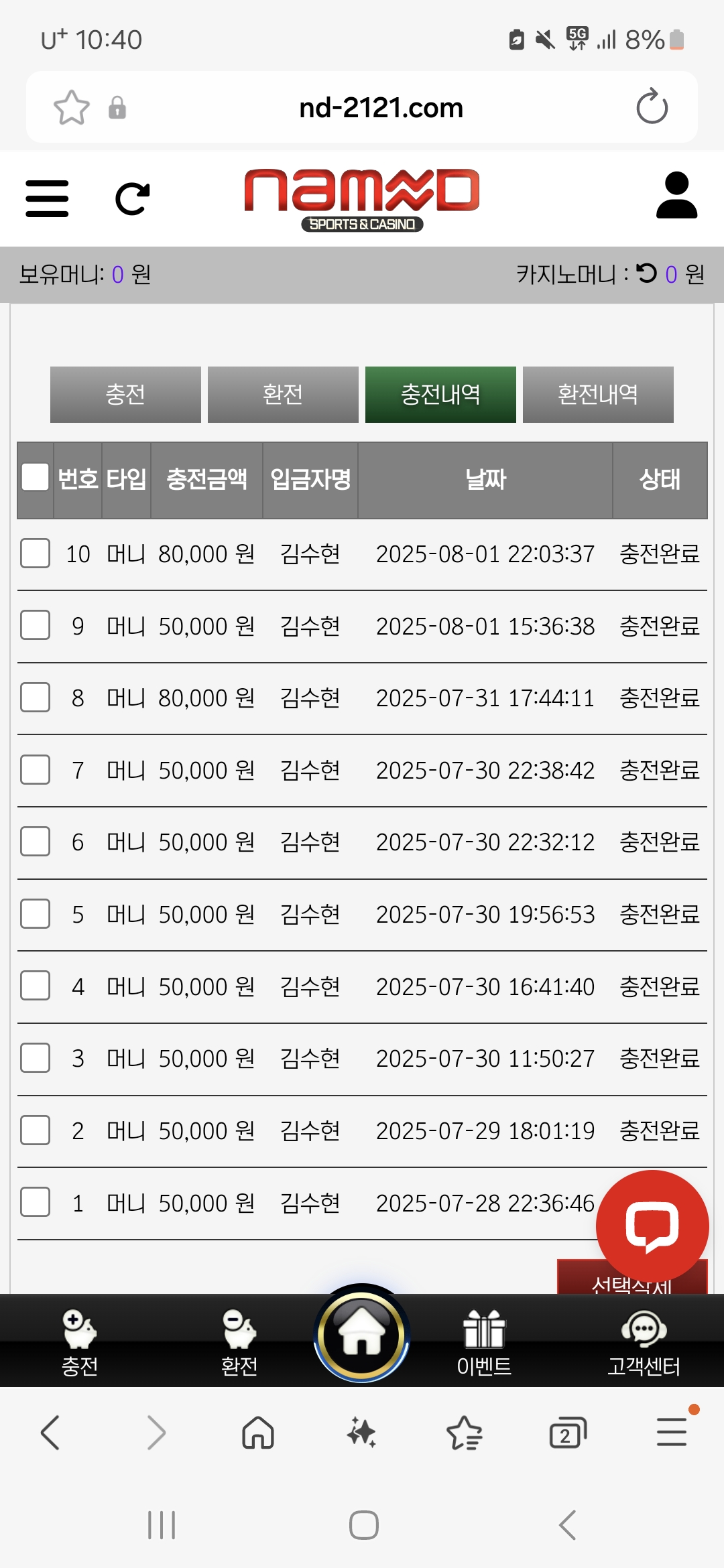Open the red live chat bubble
Screen dimensions: 724x1568
click(x=652, y=1226)
